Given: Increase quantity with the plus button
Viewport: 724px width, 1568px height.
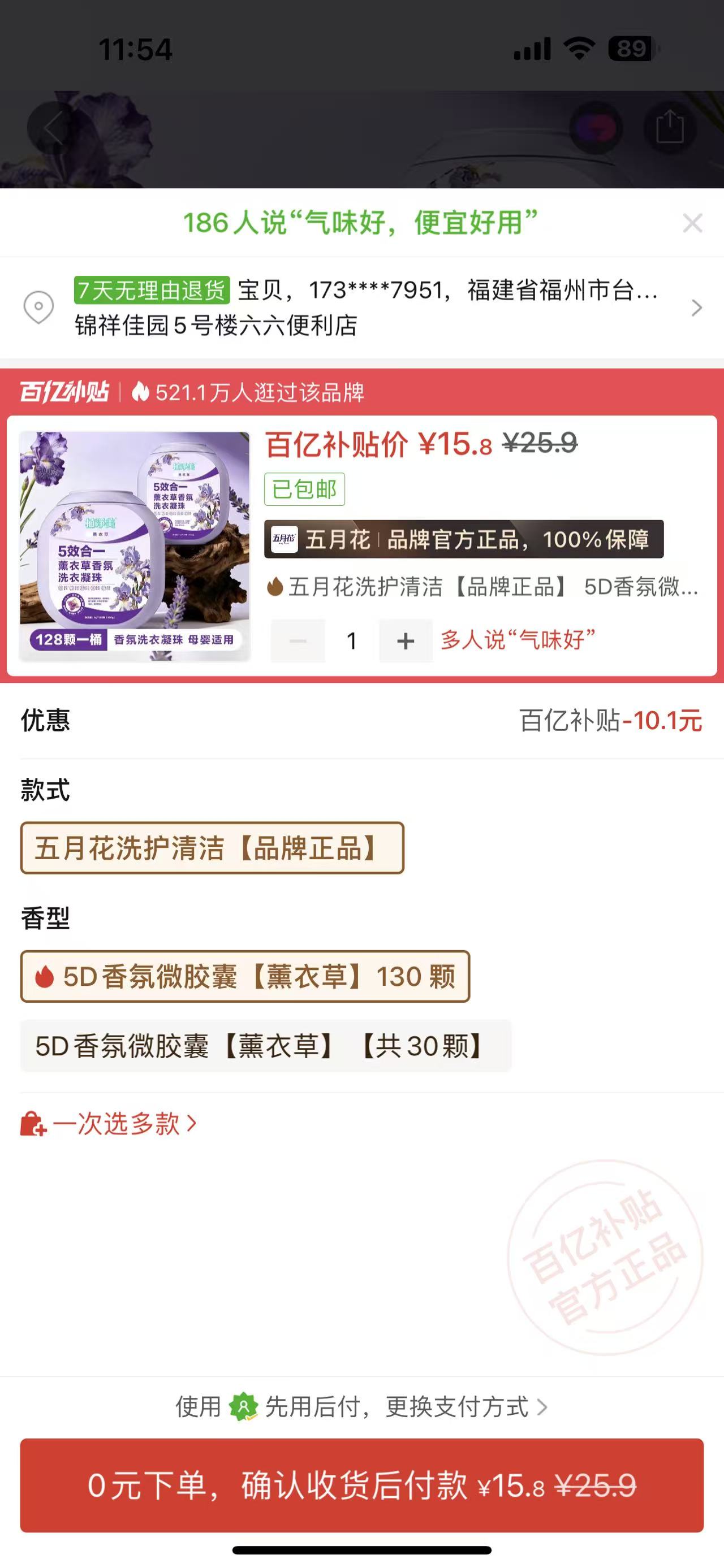Looking at the screenshot, I should pos(406,641).
